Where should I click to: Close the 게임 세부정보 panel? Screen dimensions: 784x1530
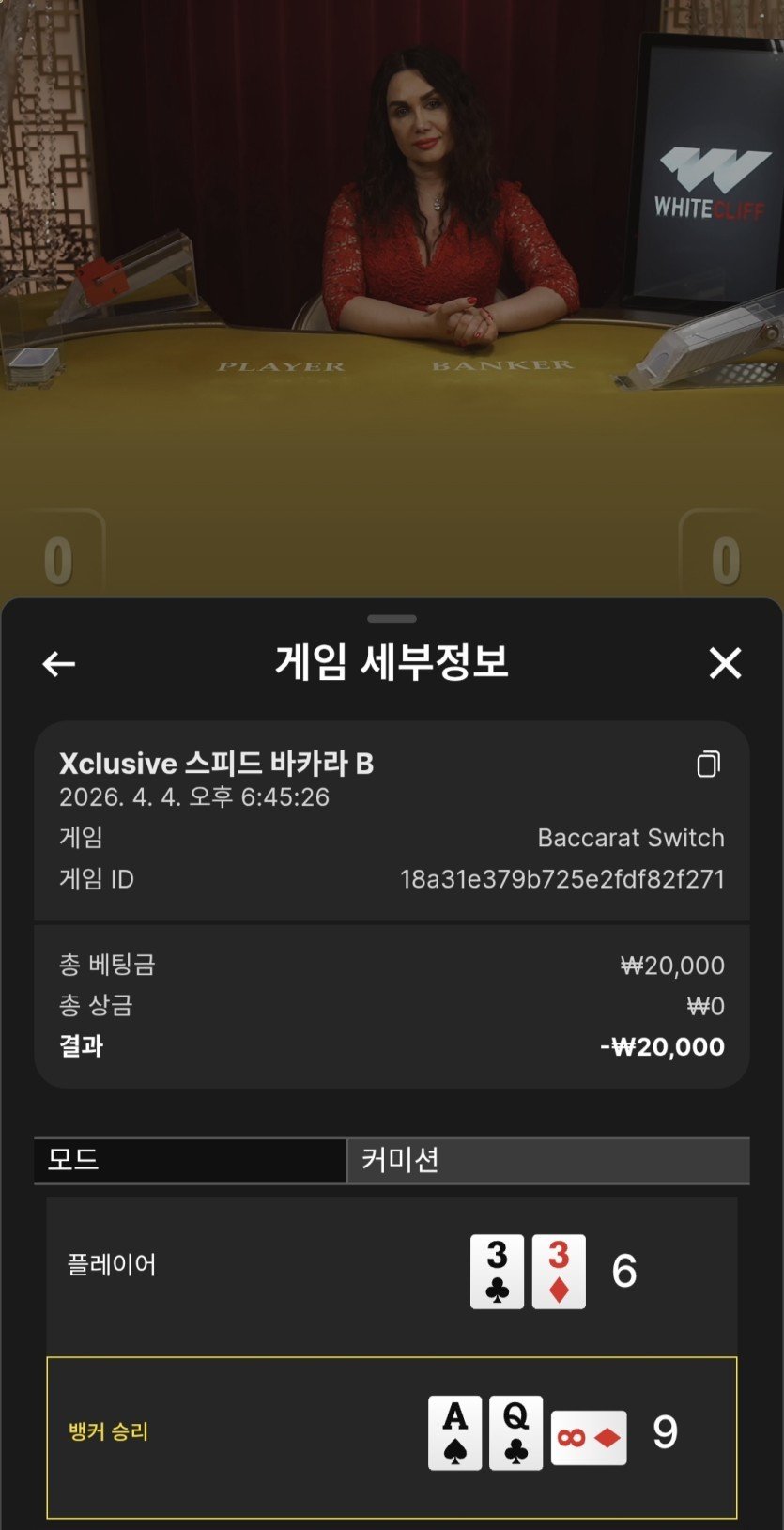[x=725, y=663]
